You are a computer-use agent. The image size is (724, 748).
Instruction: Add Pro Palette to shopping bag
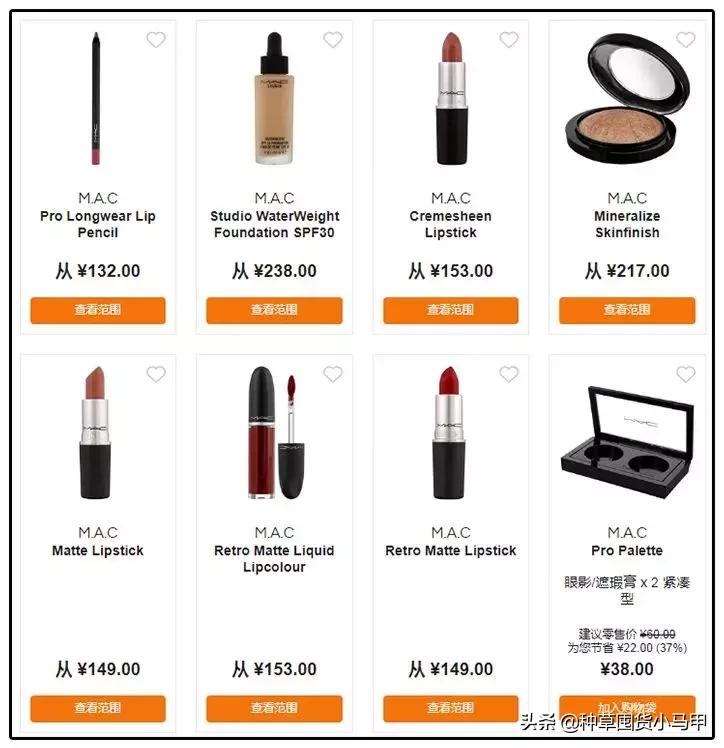[x=627, y=705]
